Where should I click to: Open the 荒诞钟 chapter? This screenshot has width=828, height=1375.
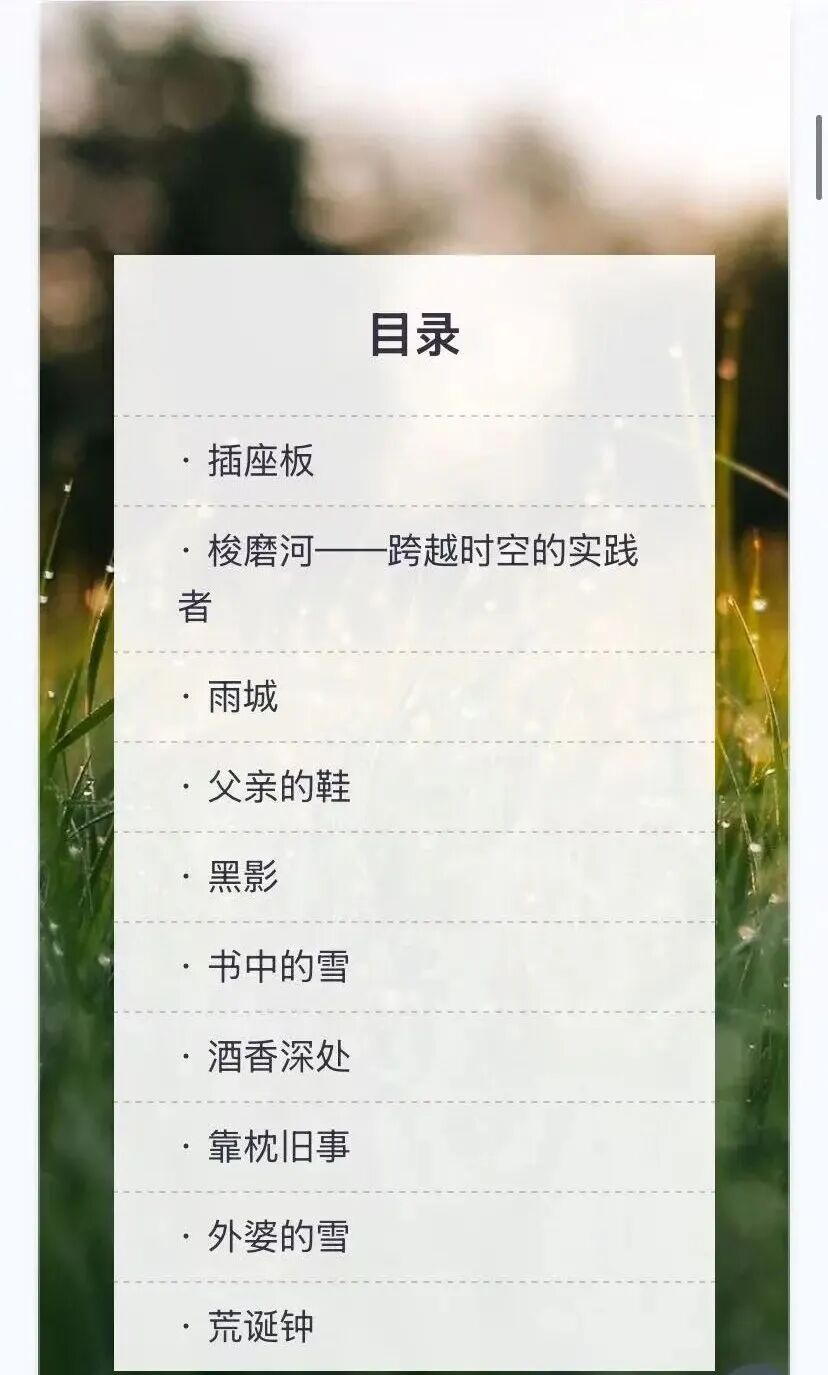click(260, 1327)
